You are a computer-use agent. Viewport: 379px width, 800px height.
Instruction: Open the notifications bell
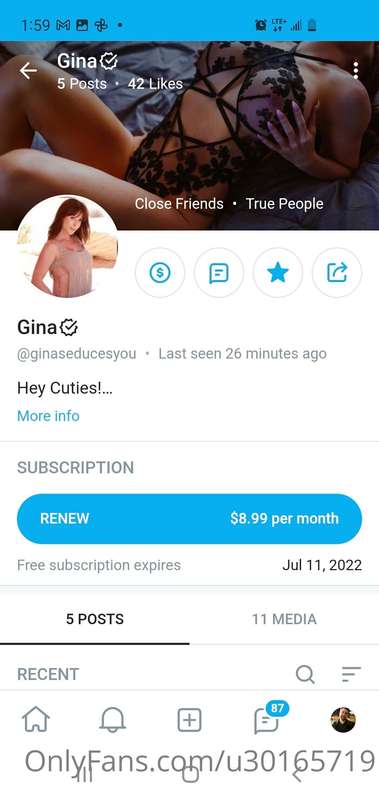[113, 720]
